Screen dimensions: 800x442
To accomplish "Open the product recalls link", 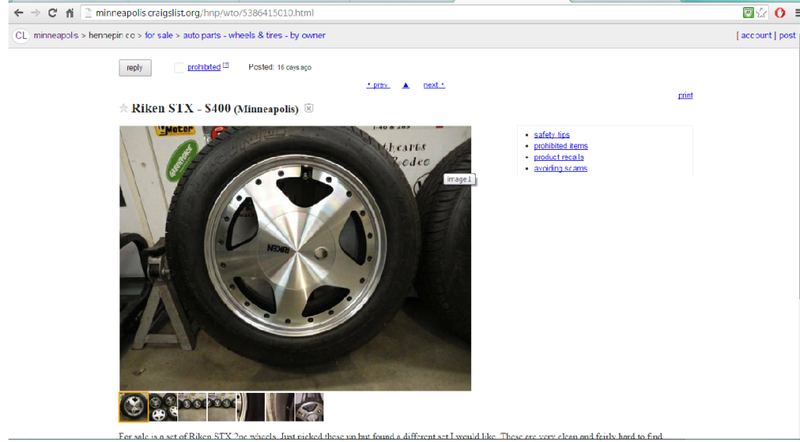I will point(559,157).
